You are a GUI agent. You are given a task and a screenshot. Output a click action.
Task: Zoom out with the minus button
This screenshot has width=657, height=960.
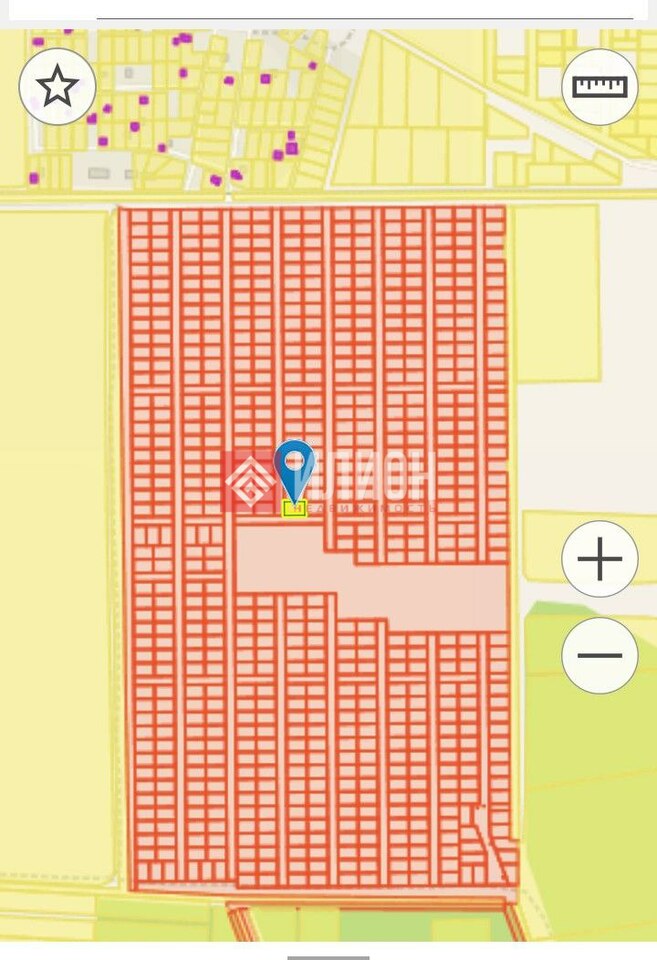tap(599, 656)
